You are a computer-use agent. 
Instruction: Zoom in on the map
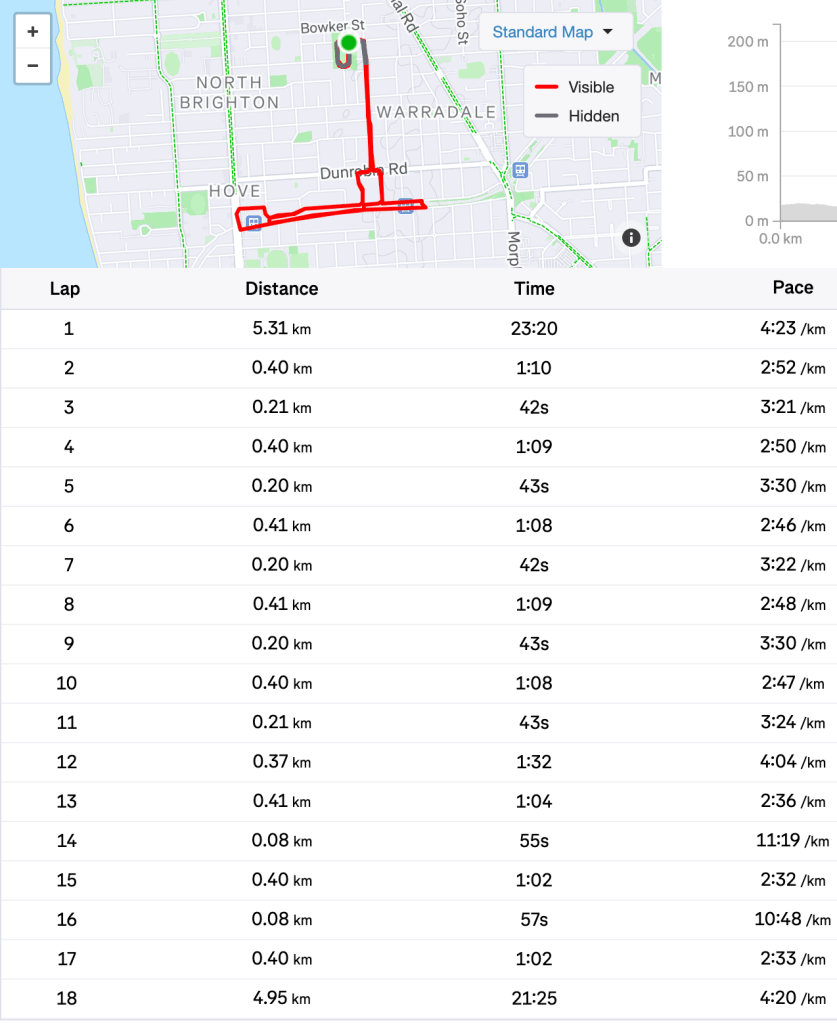pos(33,32)
